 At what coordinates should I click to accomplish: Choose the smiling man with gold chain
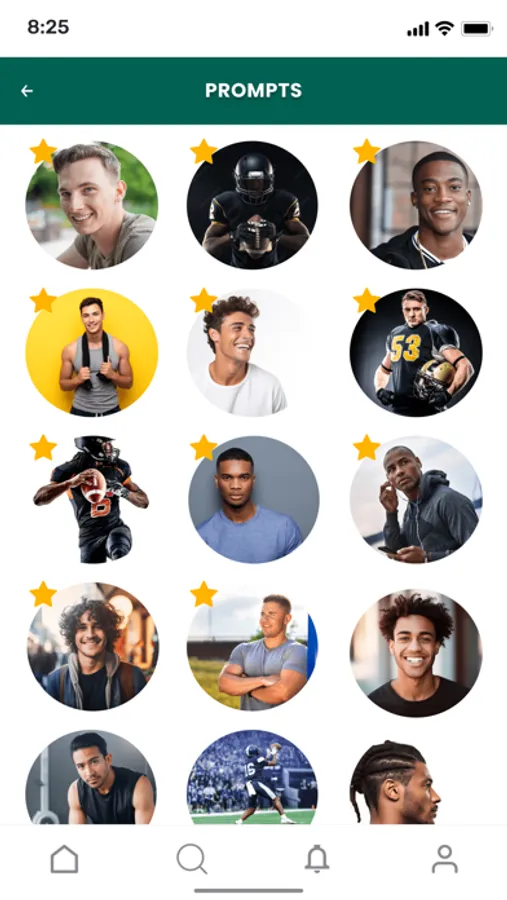click(416, 205)
